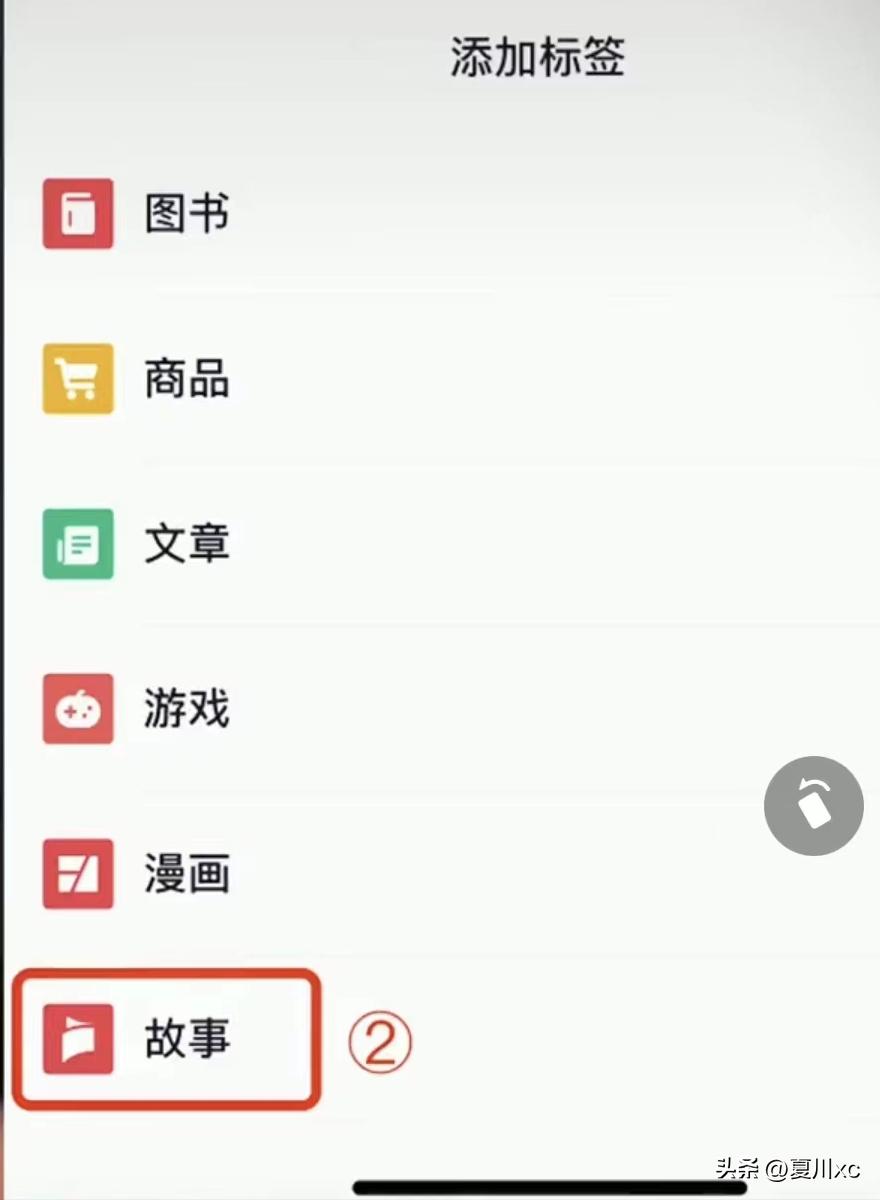Pick the 文章 tag option
The height and width of the screenshot is (1200, 880).
point(187,545)
